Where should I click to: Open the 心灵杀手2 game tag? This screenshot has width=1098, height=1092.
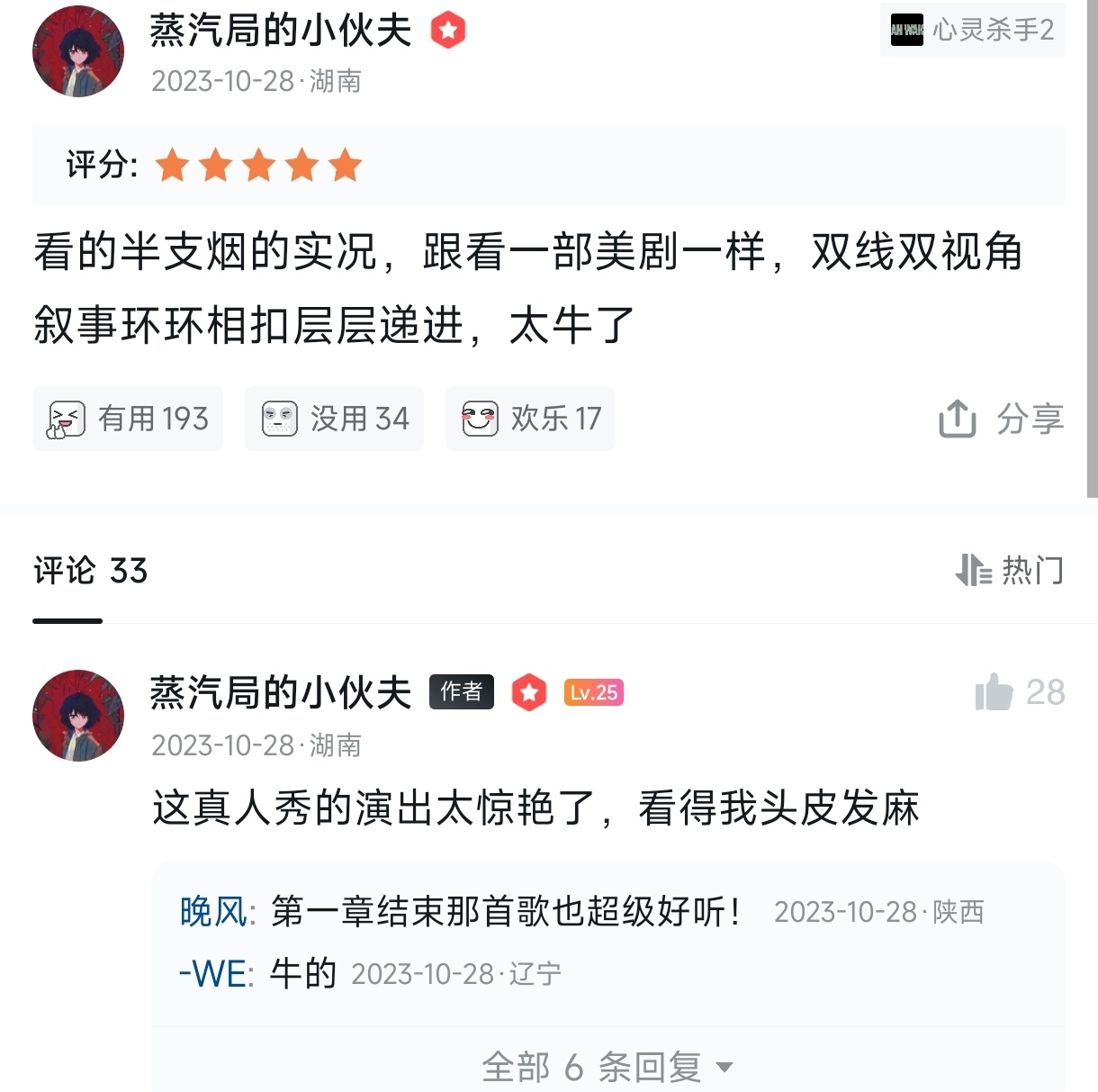[x=972, y=30]
